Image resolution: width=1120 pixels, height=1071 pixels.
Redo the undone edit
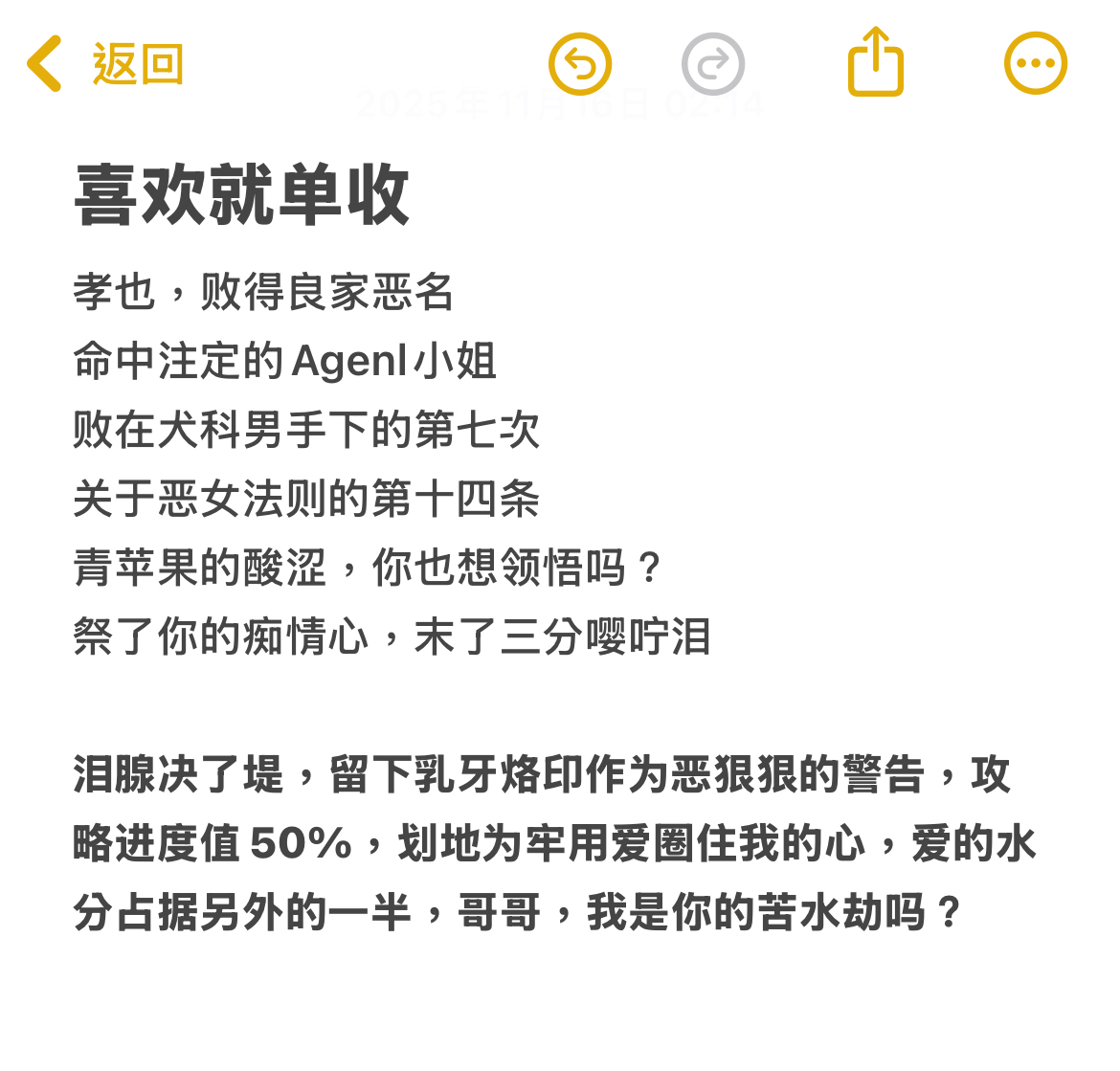(x=713, y=64)
